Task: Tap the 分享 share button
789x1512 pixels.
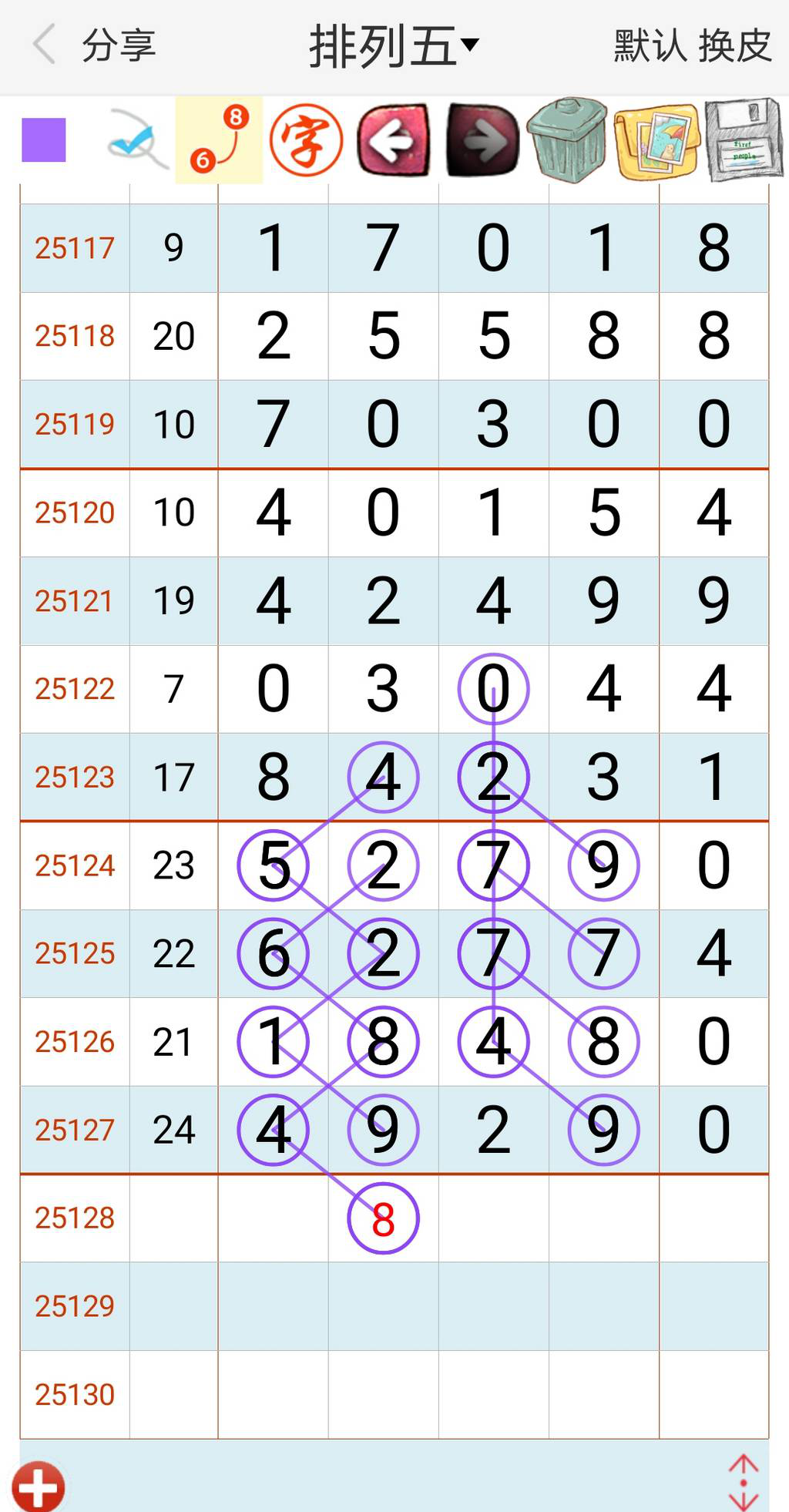Action: click(x=118, y=44)
